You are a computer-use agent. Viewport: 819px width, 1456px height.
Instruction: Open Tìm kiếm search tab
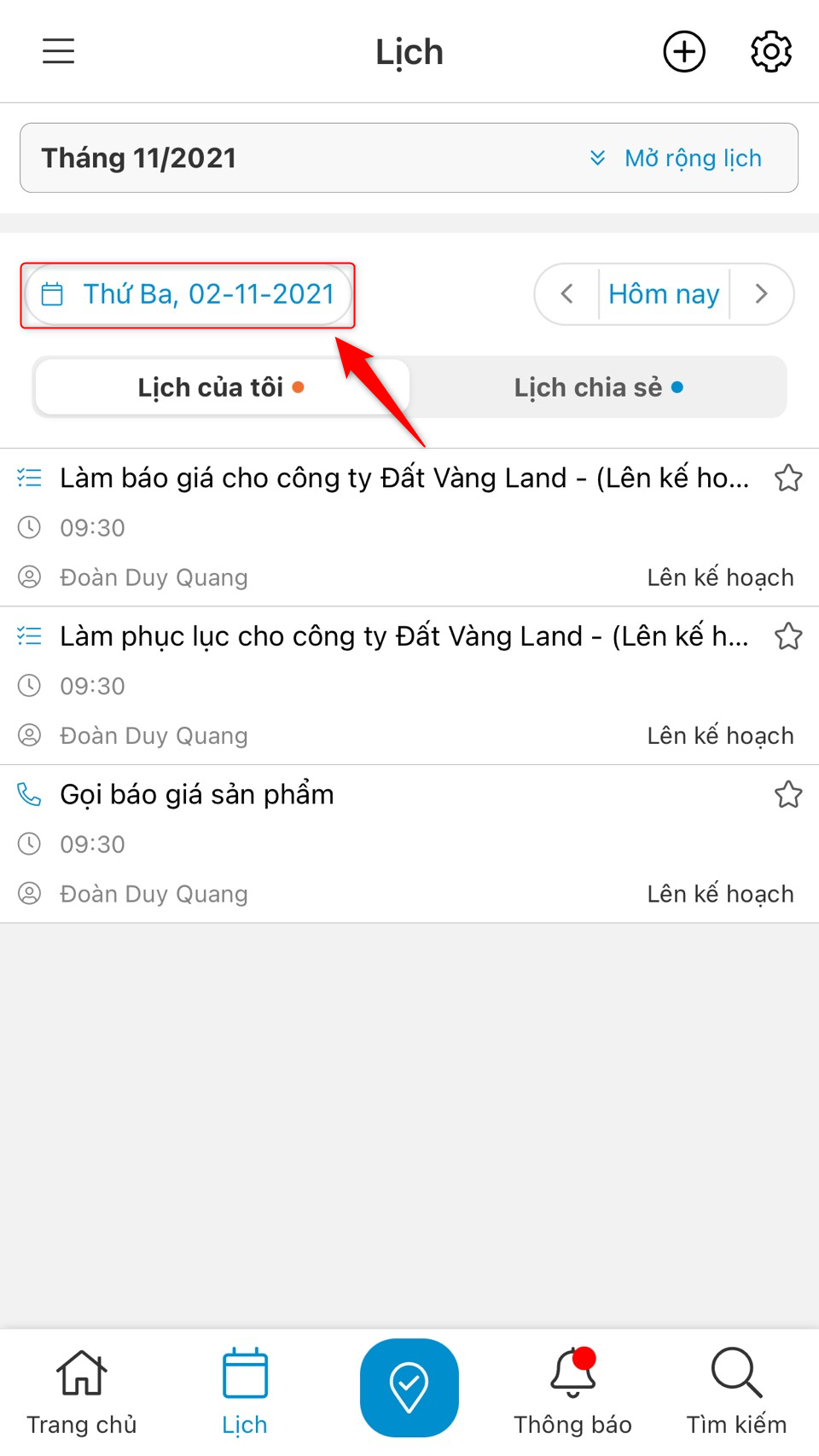pyautogui.click(x=736, y=1392)
